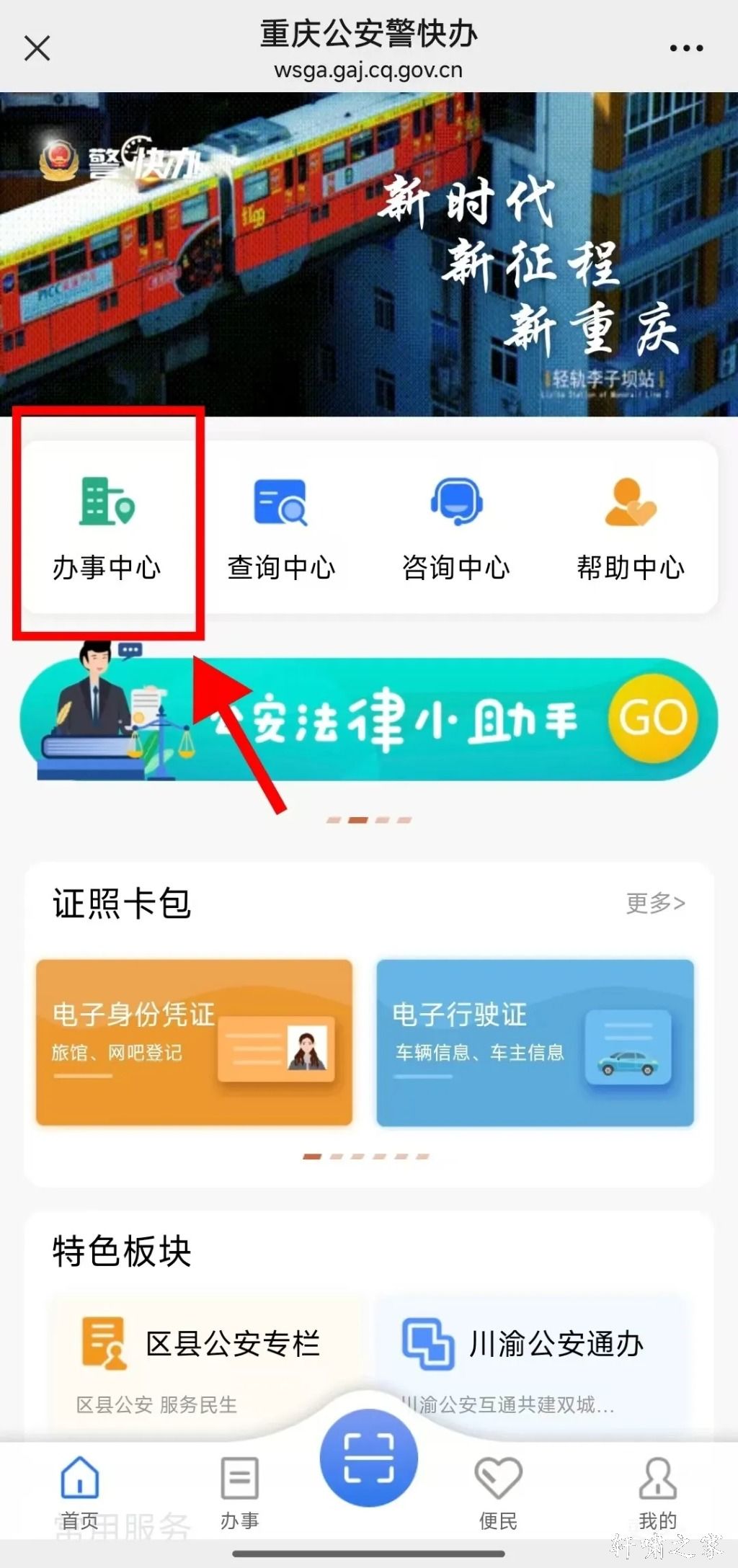Open the 电子行驶证 card
This screenshot has height=1568, width=738.
tap(535, 1042)
